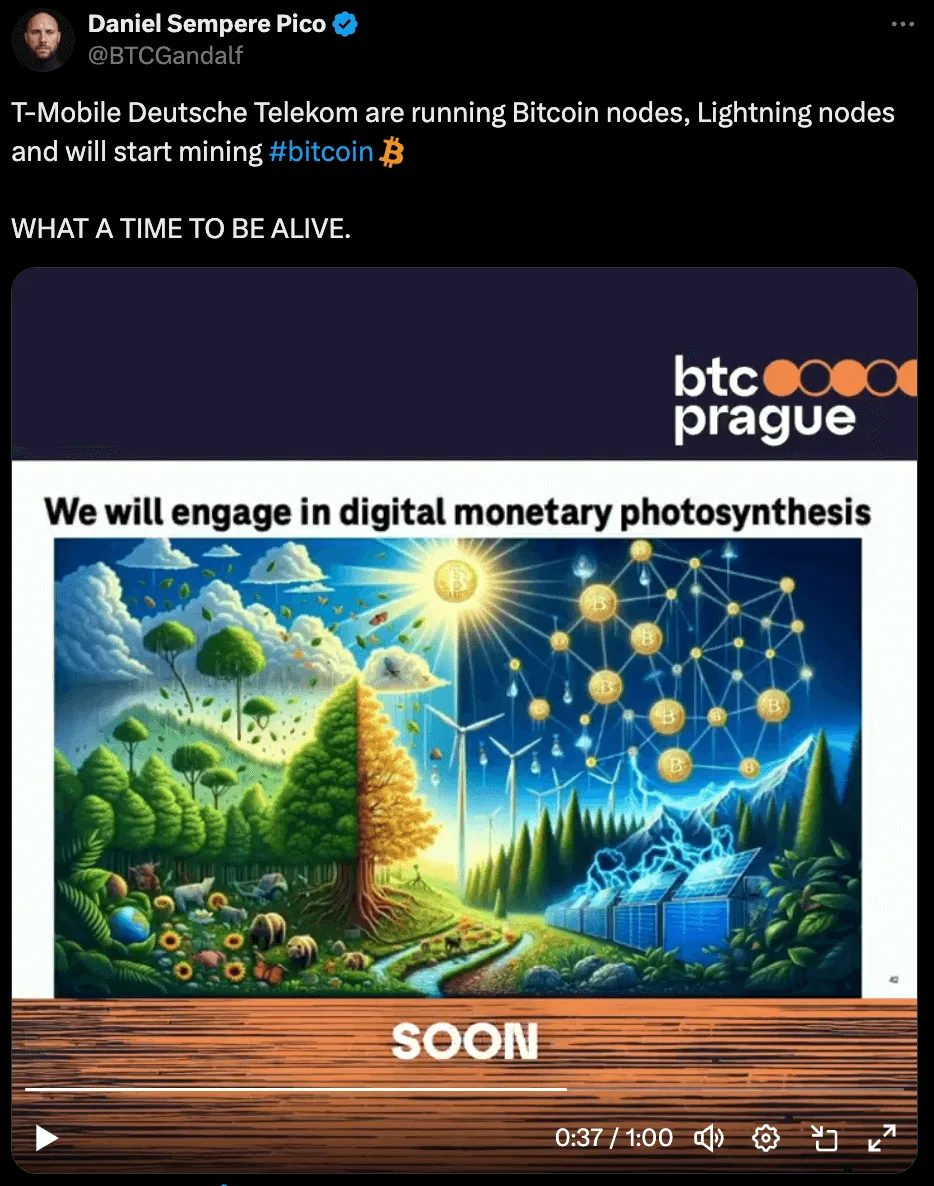The image size is (934, 1186).
Task: Open Daniel Sempere Pico's profile picture
Action: pos(42,40)
